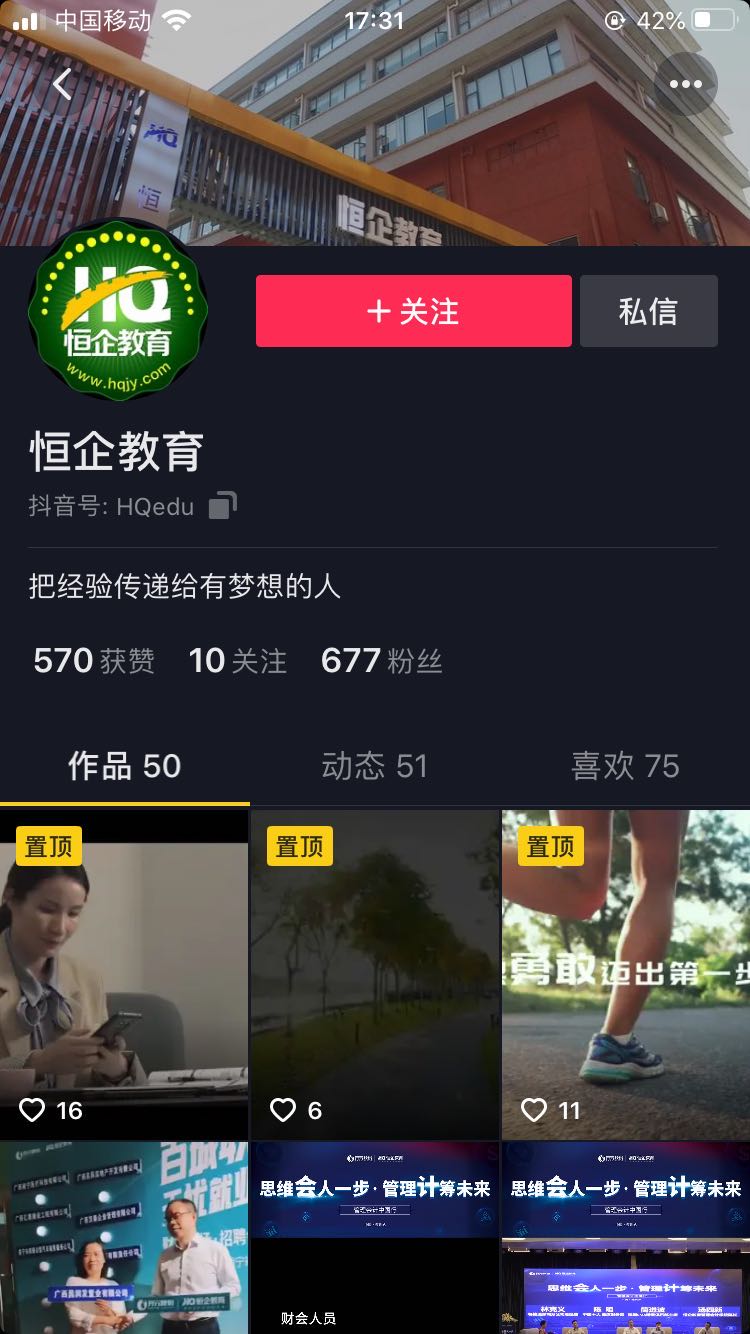The image size is (750, 1334).
Task: Switch to the 作品 50 tab
Action: [x=124, y=766]
